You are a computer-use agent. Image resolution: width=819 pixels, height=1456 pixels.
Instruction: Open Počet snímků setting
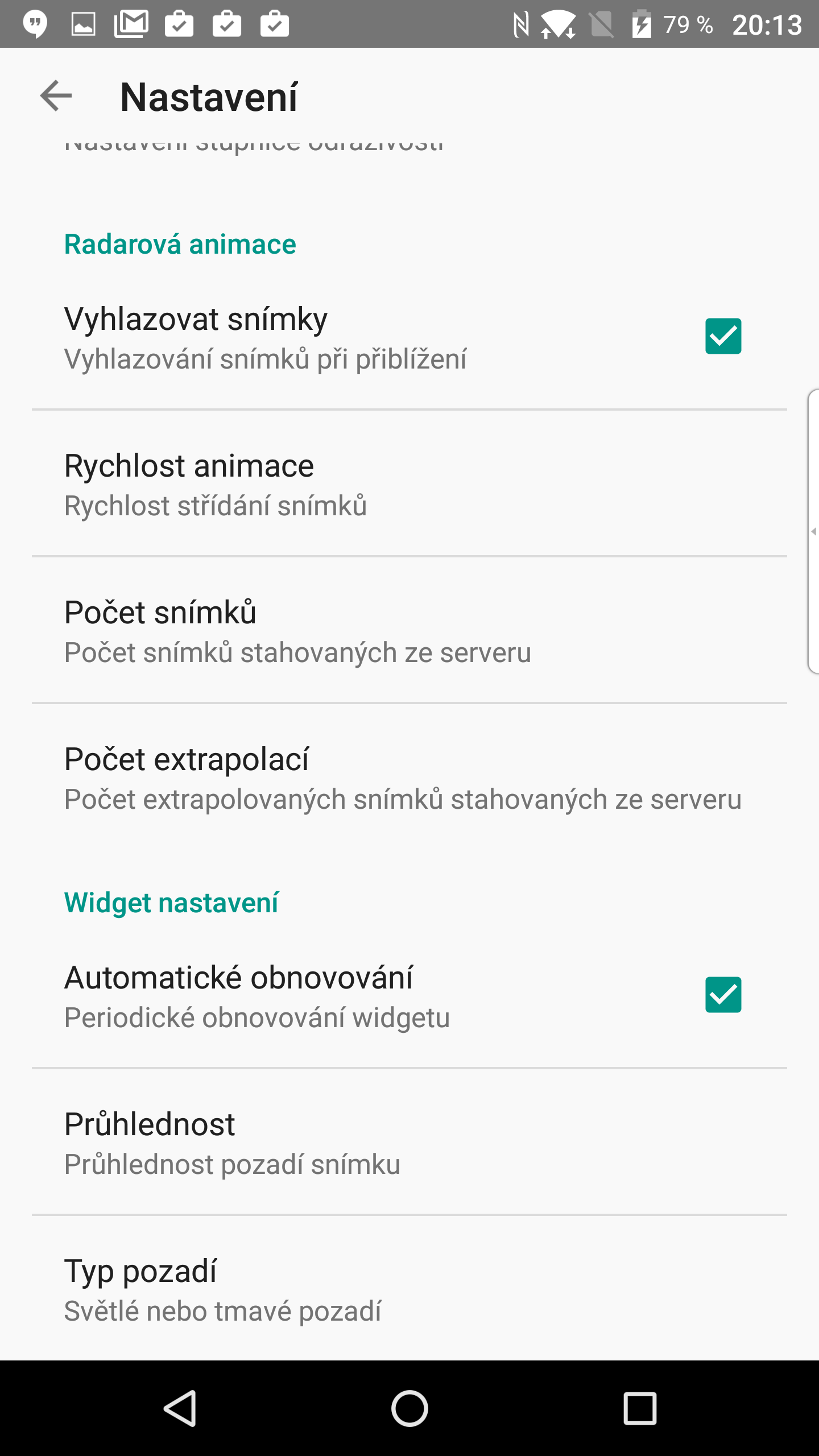[x=409, y=630]
